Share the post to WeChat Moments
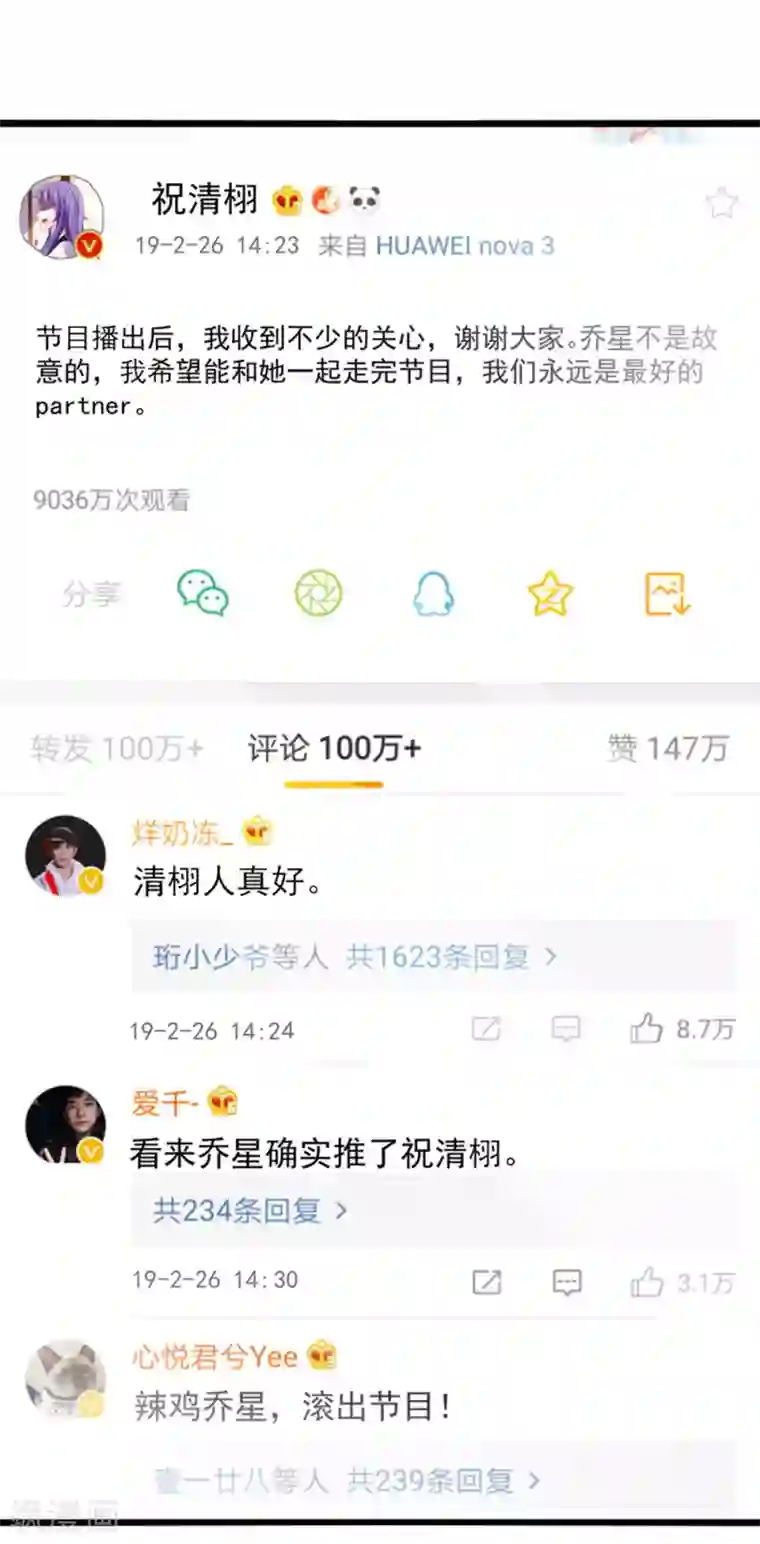The height and width of the screenshot is (1544, 760). click(318, 593)
